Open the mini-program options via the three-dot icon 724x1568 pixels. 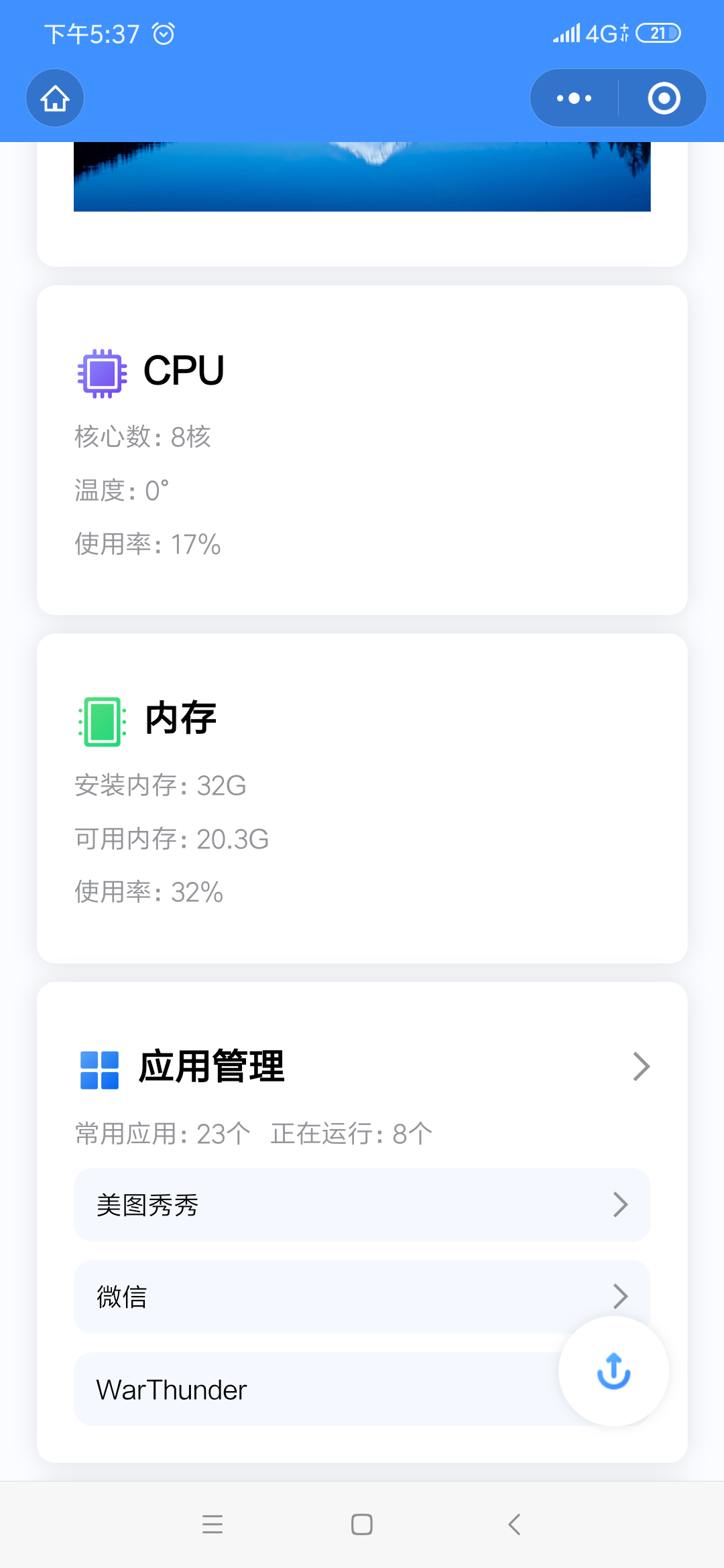click(x=572, y=98)
